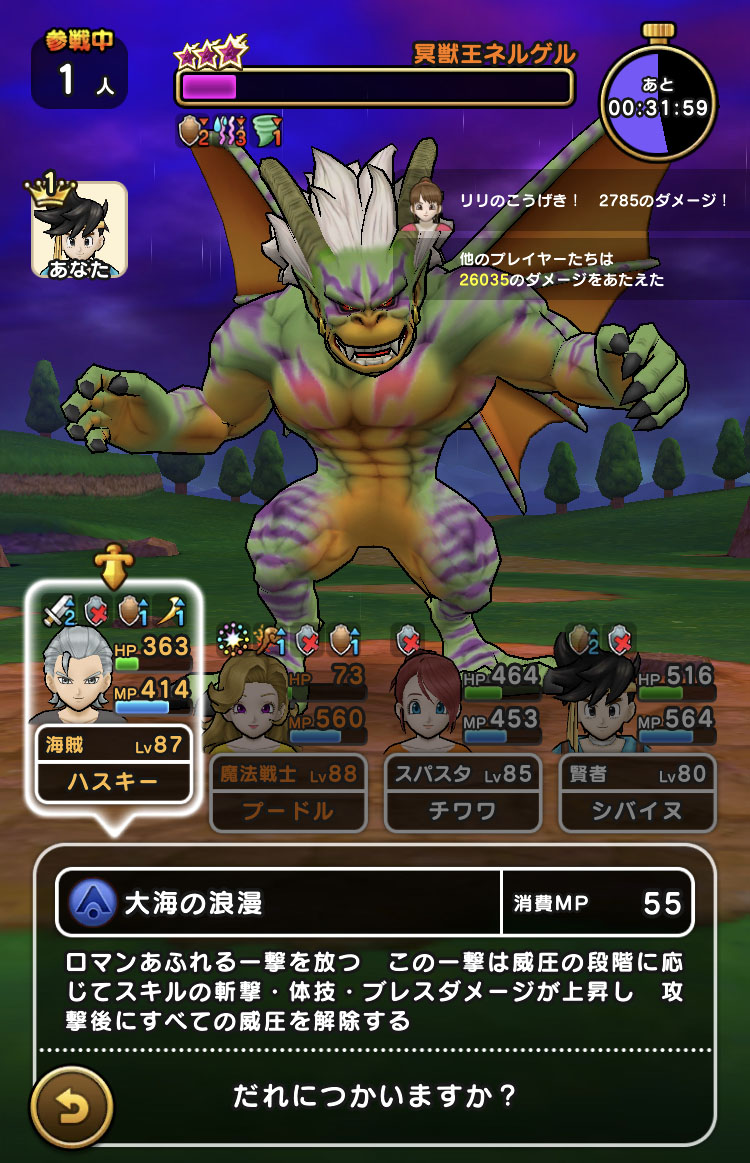The height and width of the screenshot is (1163, 750).
Task: View the 参戦中 participants count
Action: pos(79,70)
